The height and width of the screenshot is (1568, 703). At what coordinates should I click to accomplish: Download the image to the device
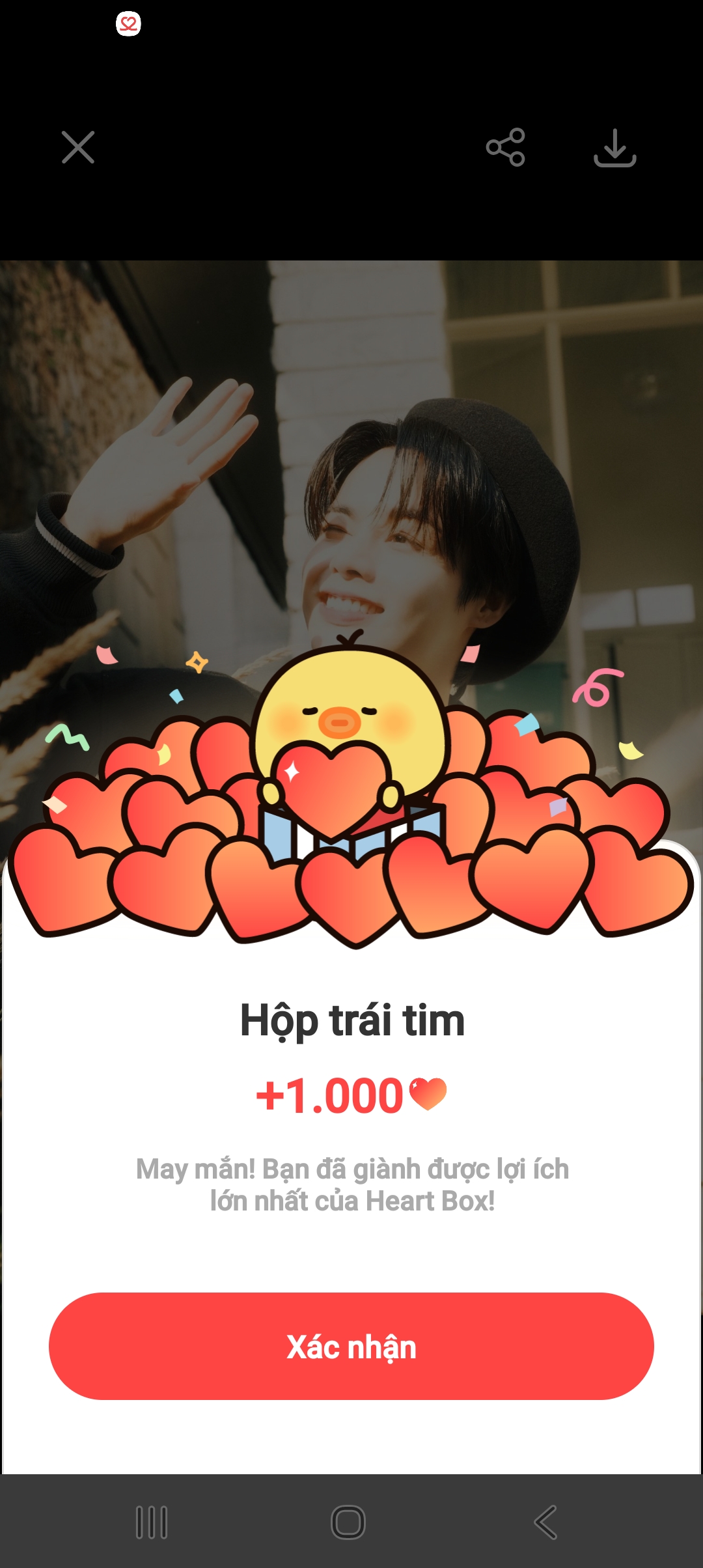click(614, 148)
